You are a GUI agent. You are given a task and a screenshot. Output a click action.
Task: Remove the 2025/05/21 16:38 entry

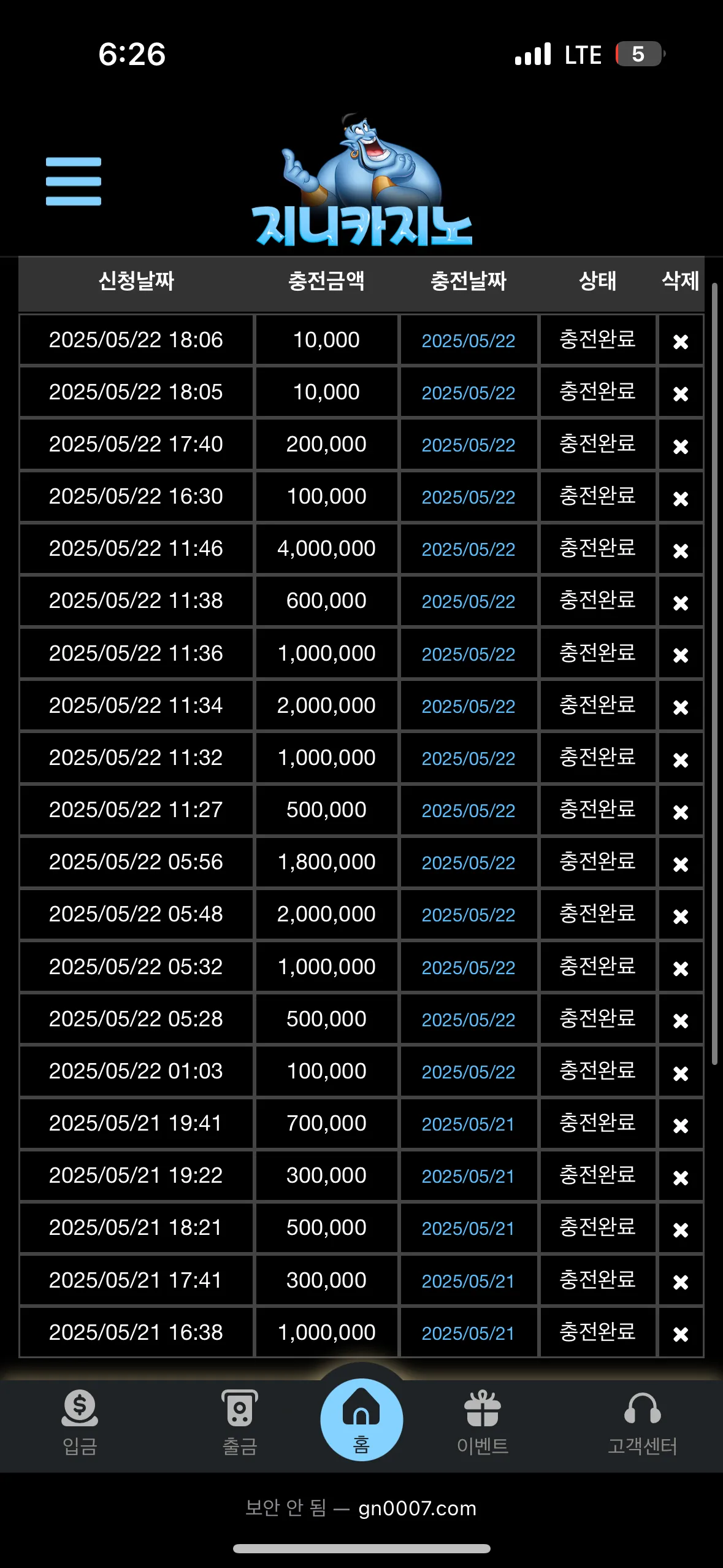[681, 1334]
